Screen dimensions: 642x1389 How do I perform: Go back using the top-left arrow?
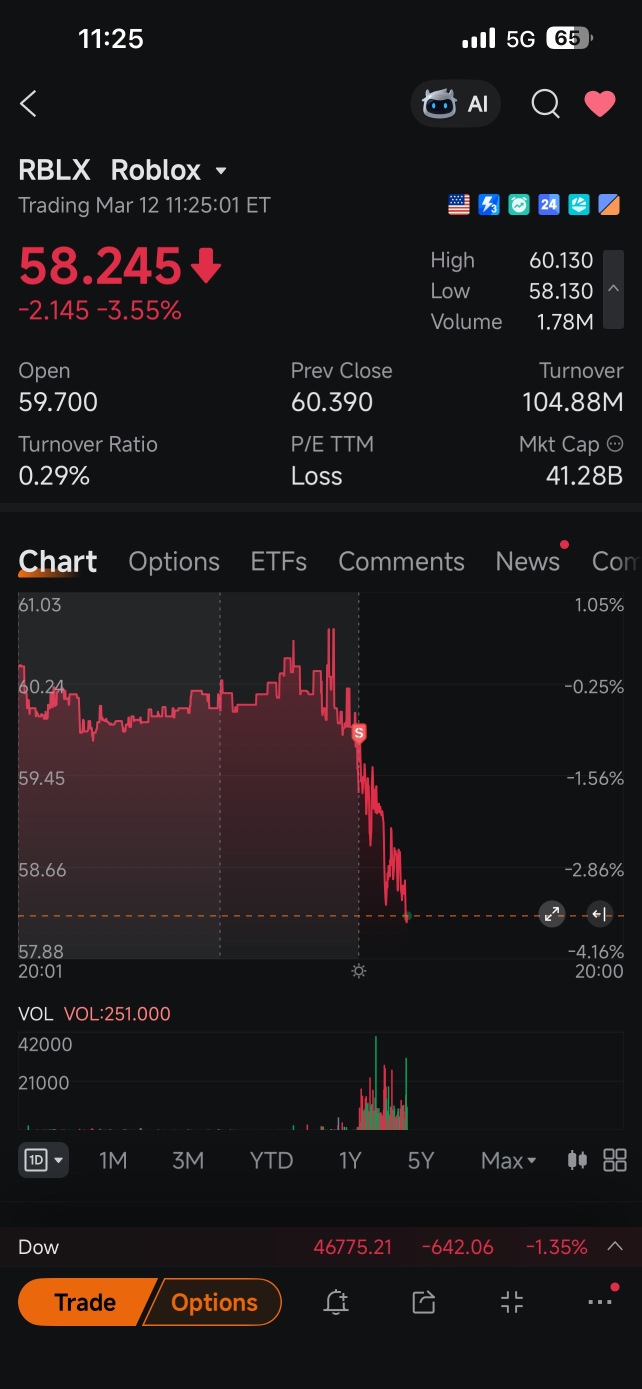point(28,103)
